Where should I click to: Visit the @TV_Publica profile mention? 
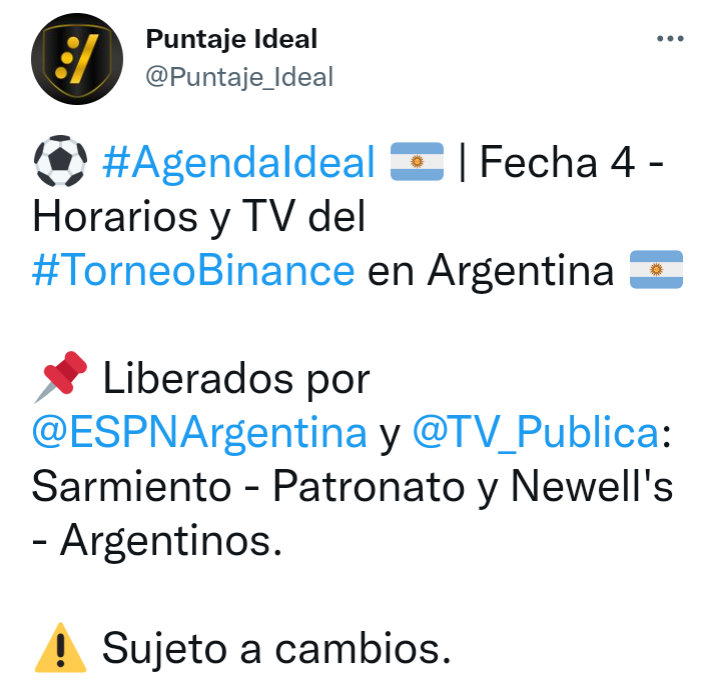pos(534,432)
